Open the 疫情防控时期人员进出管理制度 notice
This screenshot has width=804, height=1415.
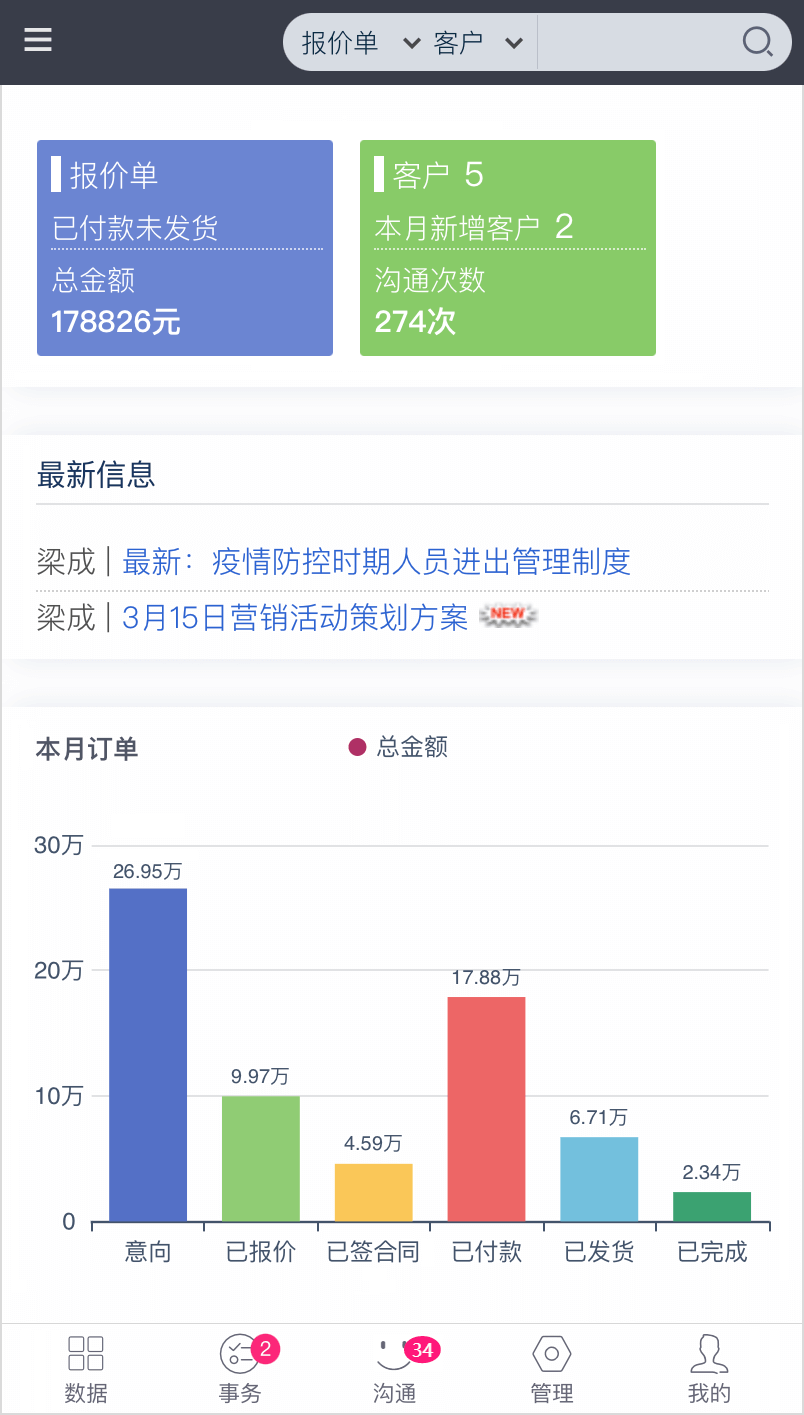(x=376, y=562)
